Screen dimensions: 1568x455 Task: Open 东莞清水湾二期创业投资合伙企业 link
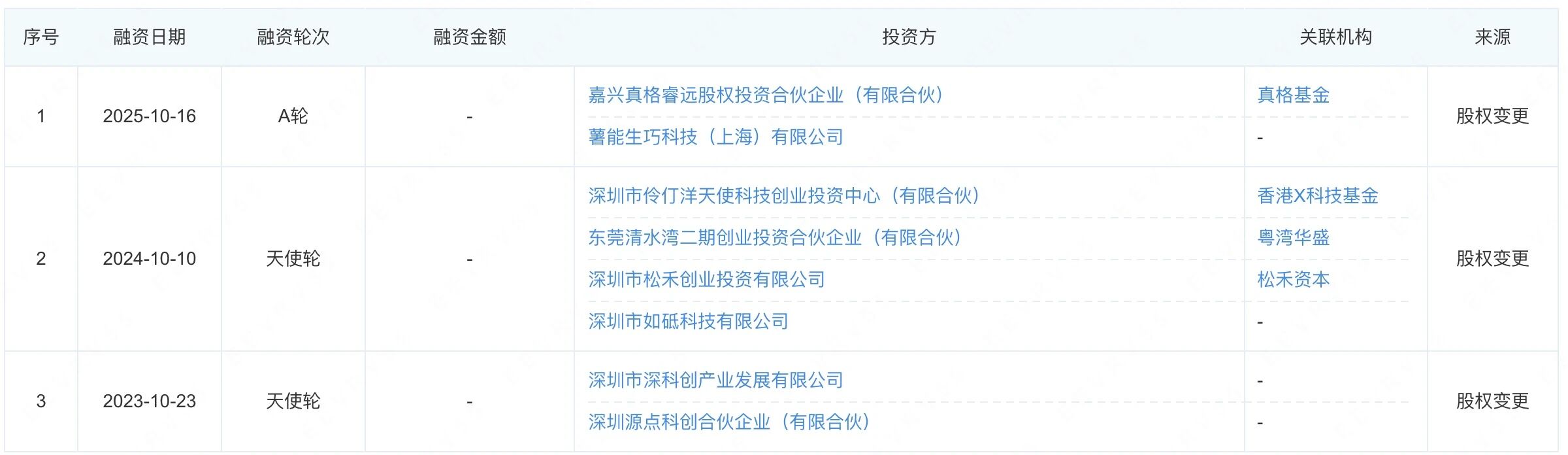(775, 238)
